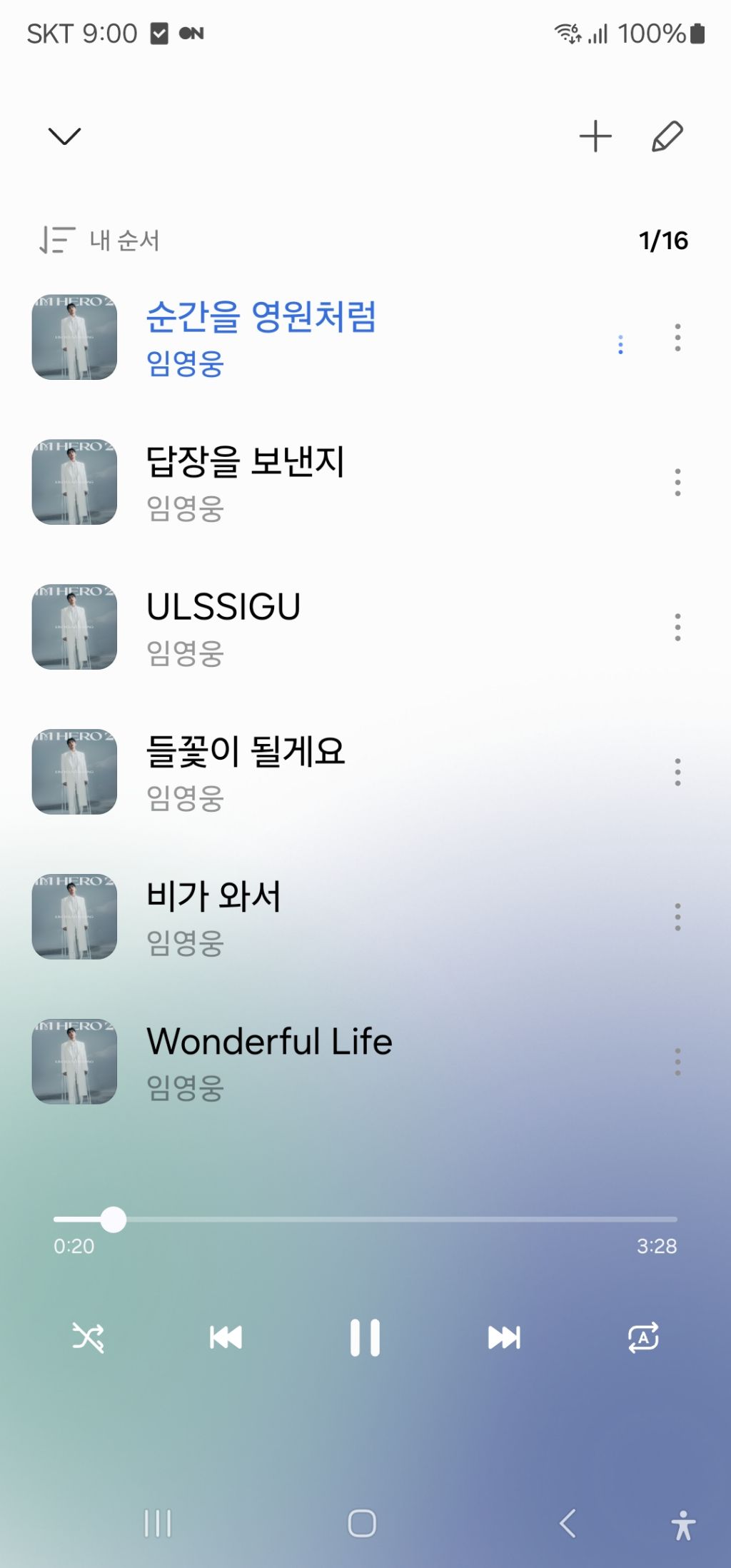
Task: Pause the current song
Action: [365, 1337]
